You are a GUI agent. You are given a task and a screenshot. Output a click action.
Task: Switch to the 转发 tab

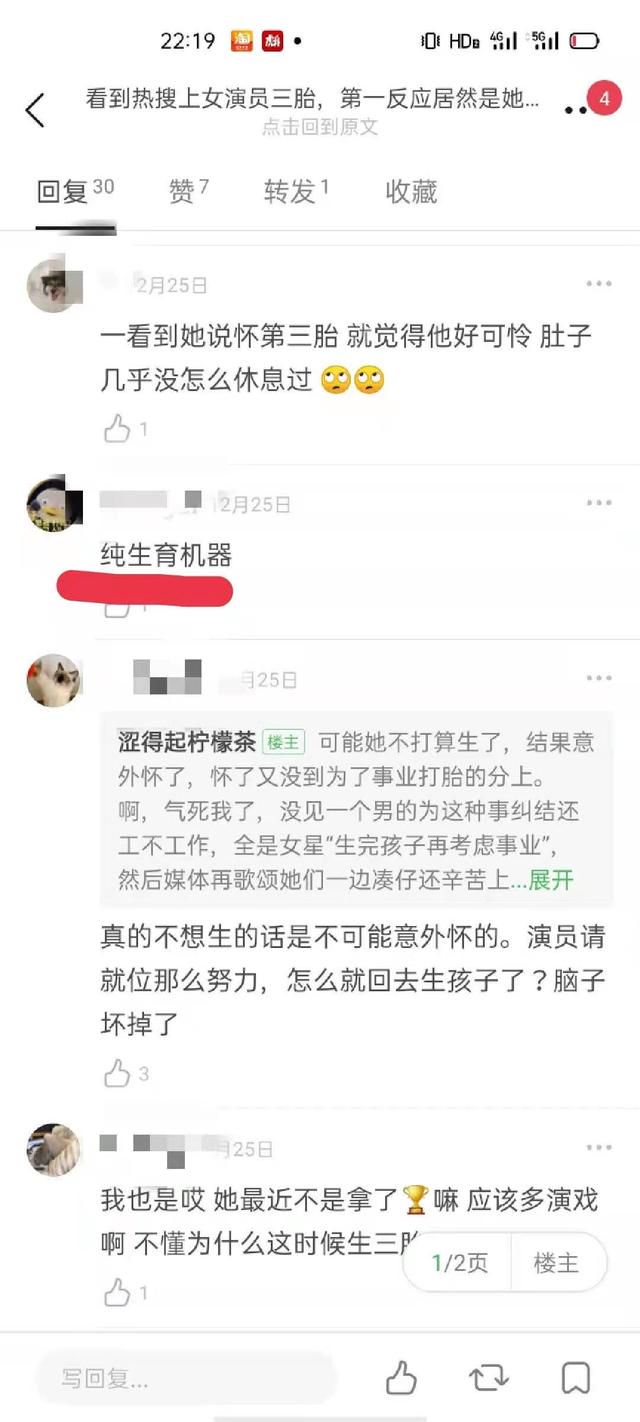coord(296,190)
